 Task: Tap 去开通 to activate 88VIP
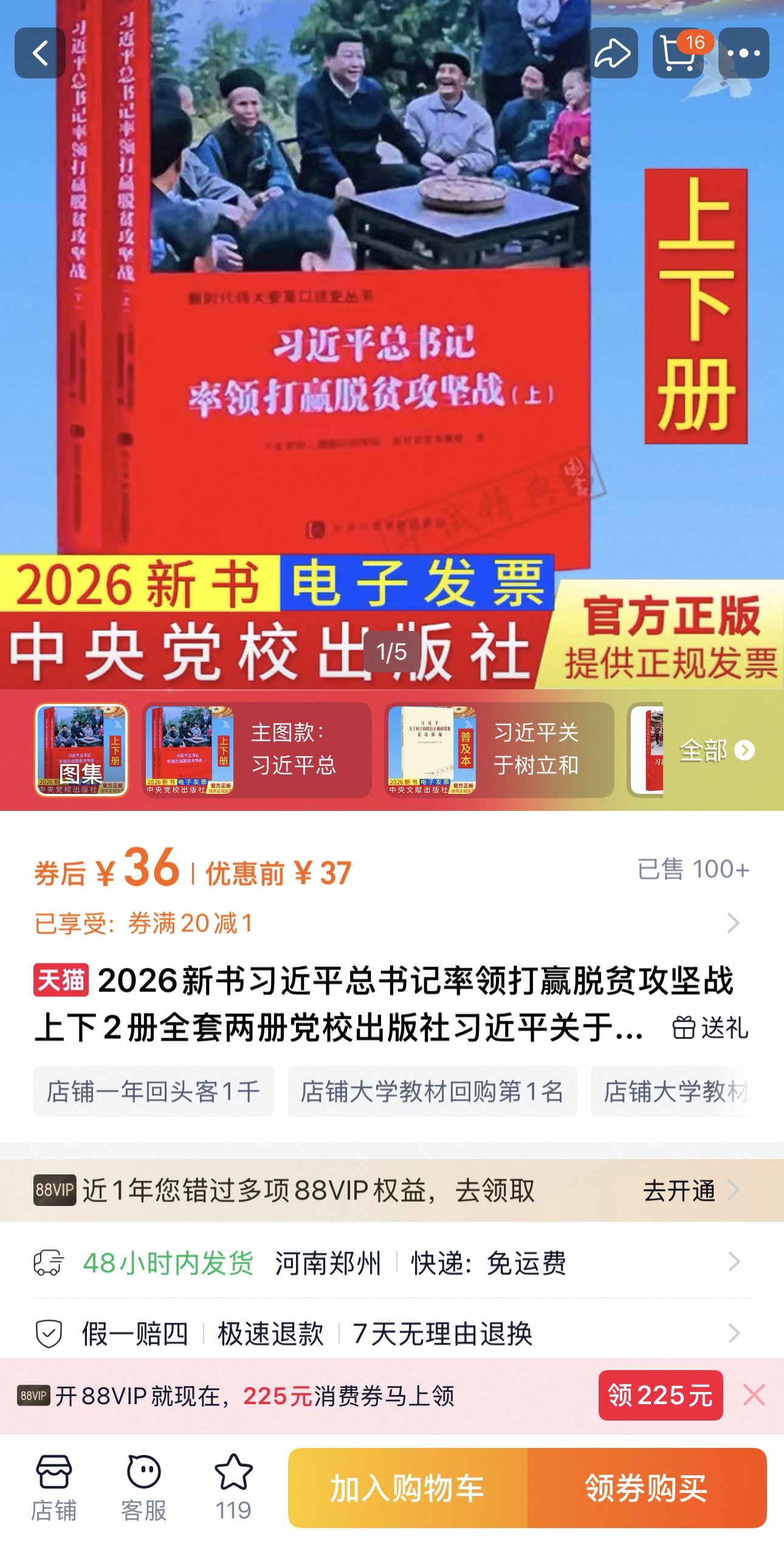pyautogui.click(x=690, y=1190)
